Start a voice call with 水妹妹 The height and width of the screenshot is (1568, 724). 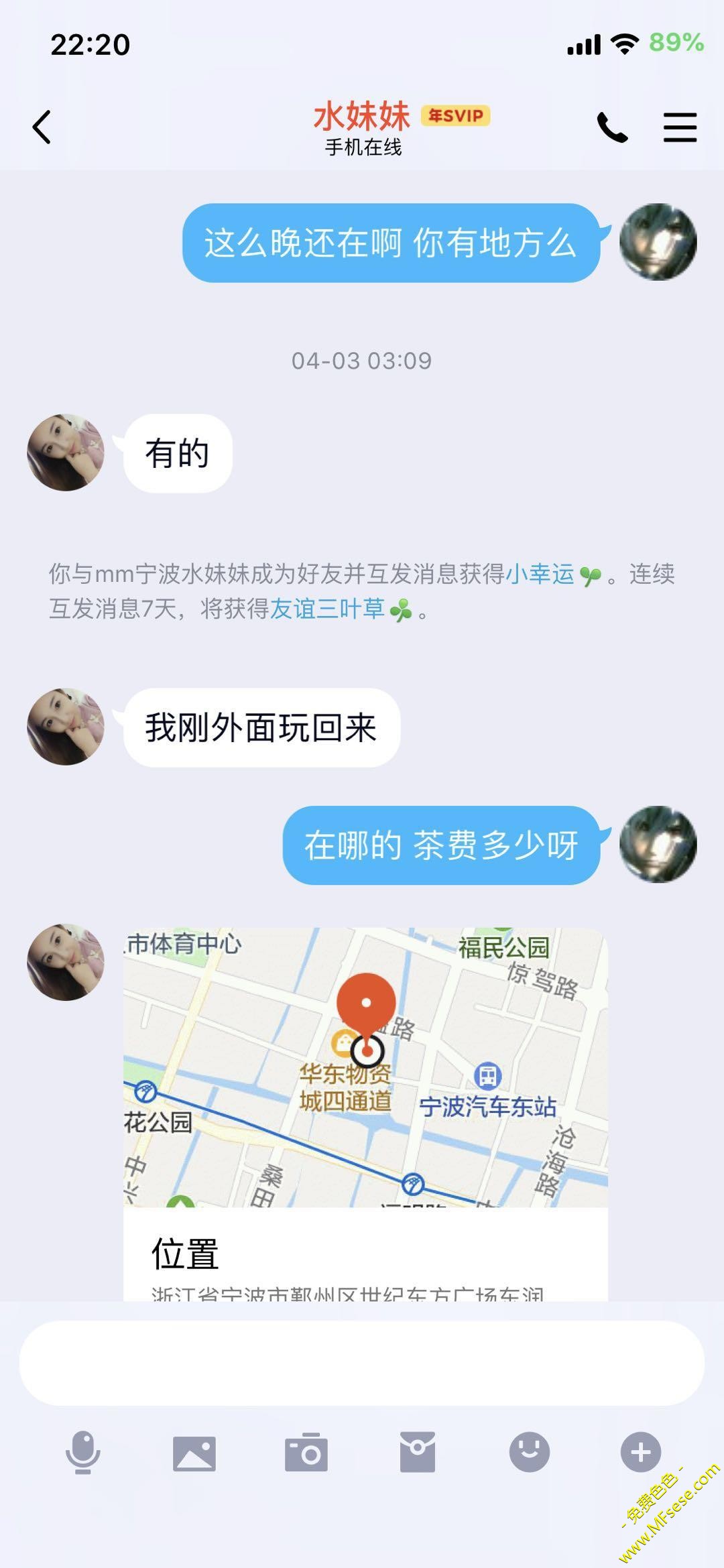click(612, 127)
